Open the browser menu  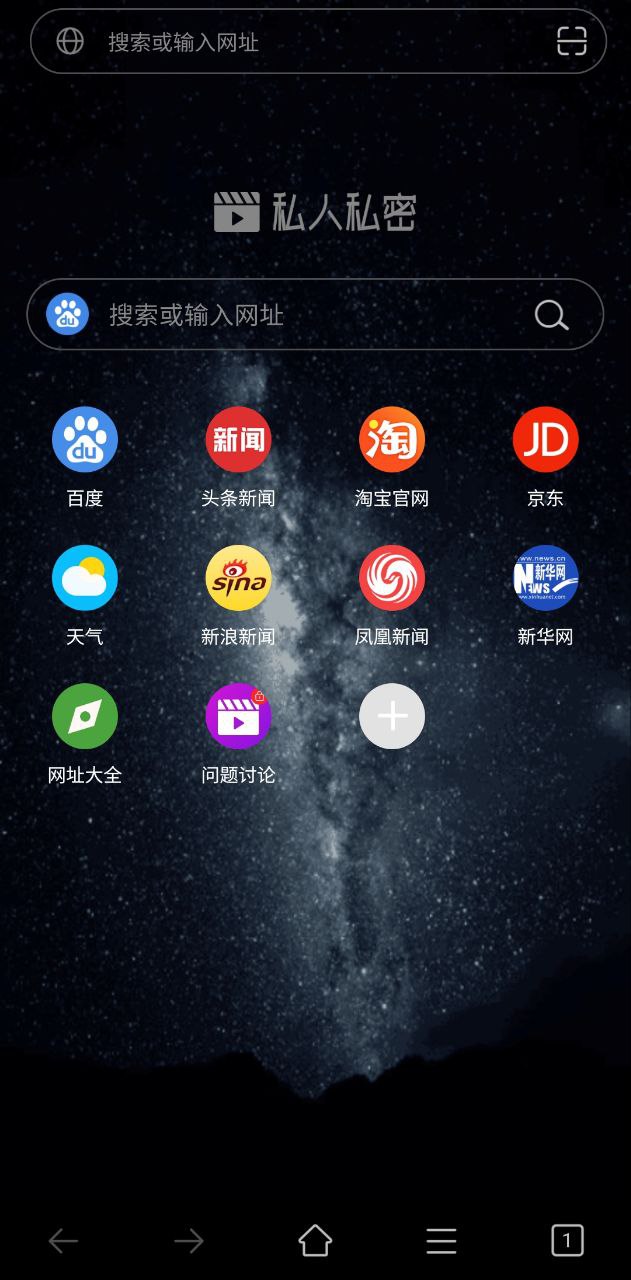click(441, 1241)
